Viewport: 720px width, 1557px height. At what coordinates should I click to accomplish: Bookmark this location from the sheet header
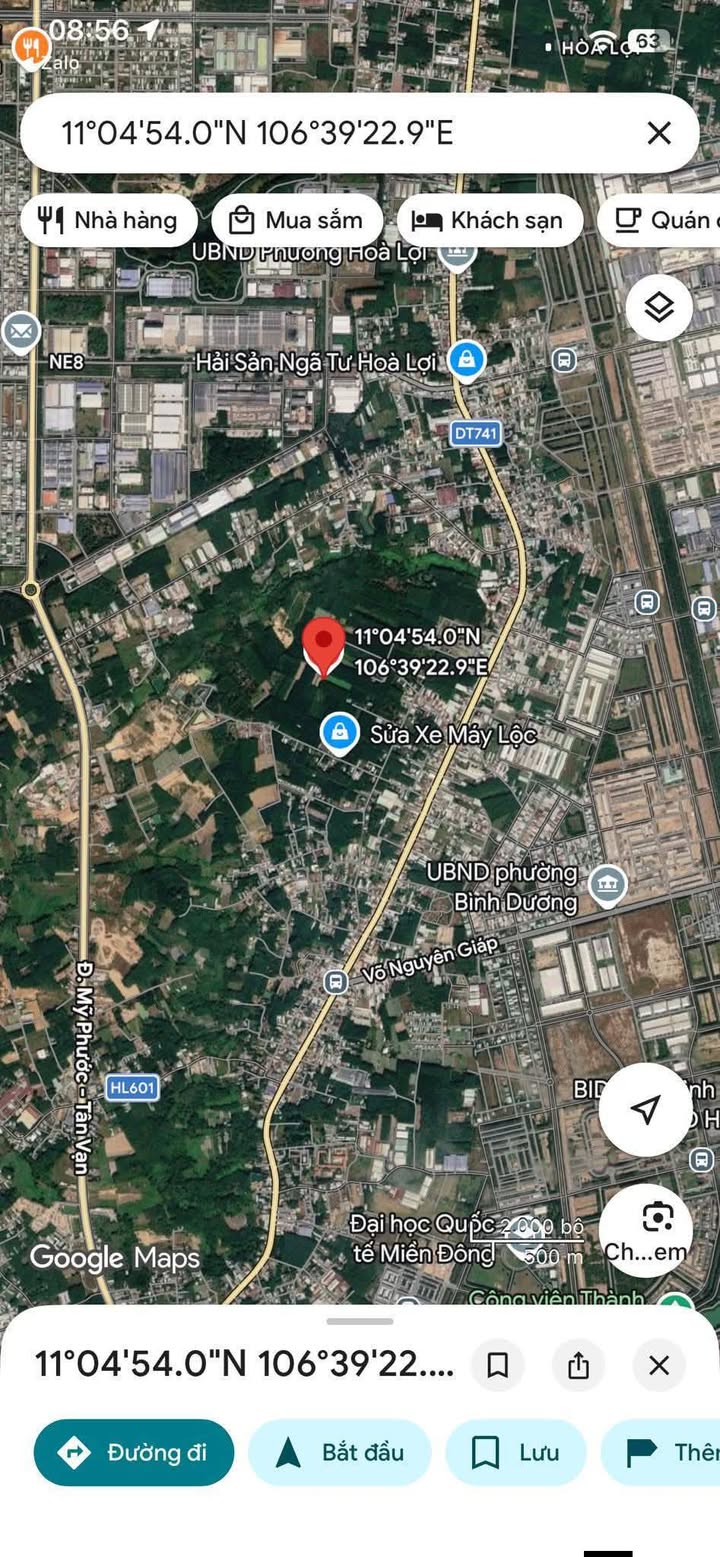tap(498, 1365)
